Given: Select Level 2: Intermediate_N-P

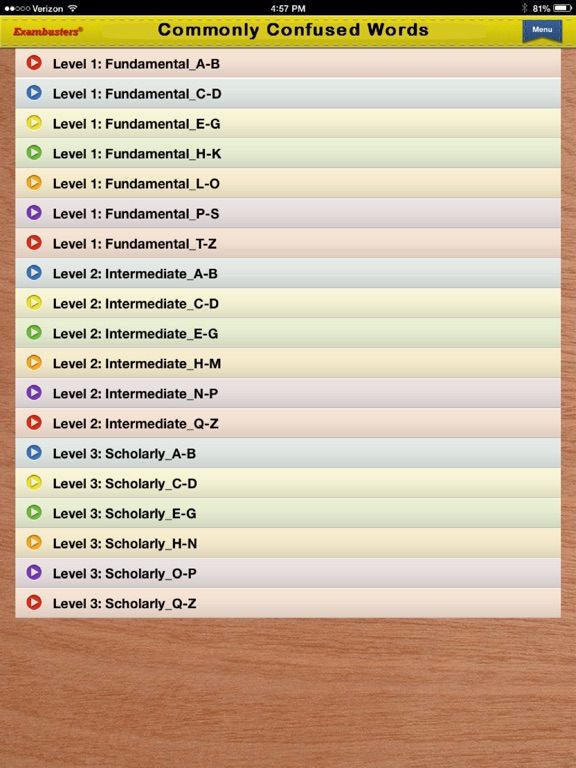Looking at the screenshot, I should click(288, 393).
